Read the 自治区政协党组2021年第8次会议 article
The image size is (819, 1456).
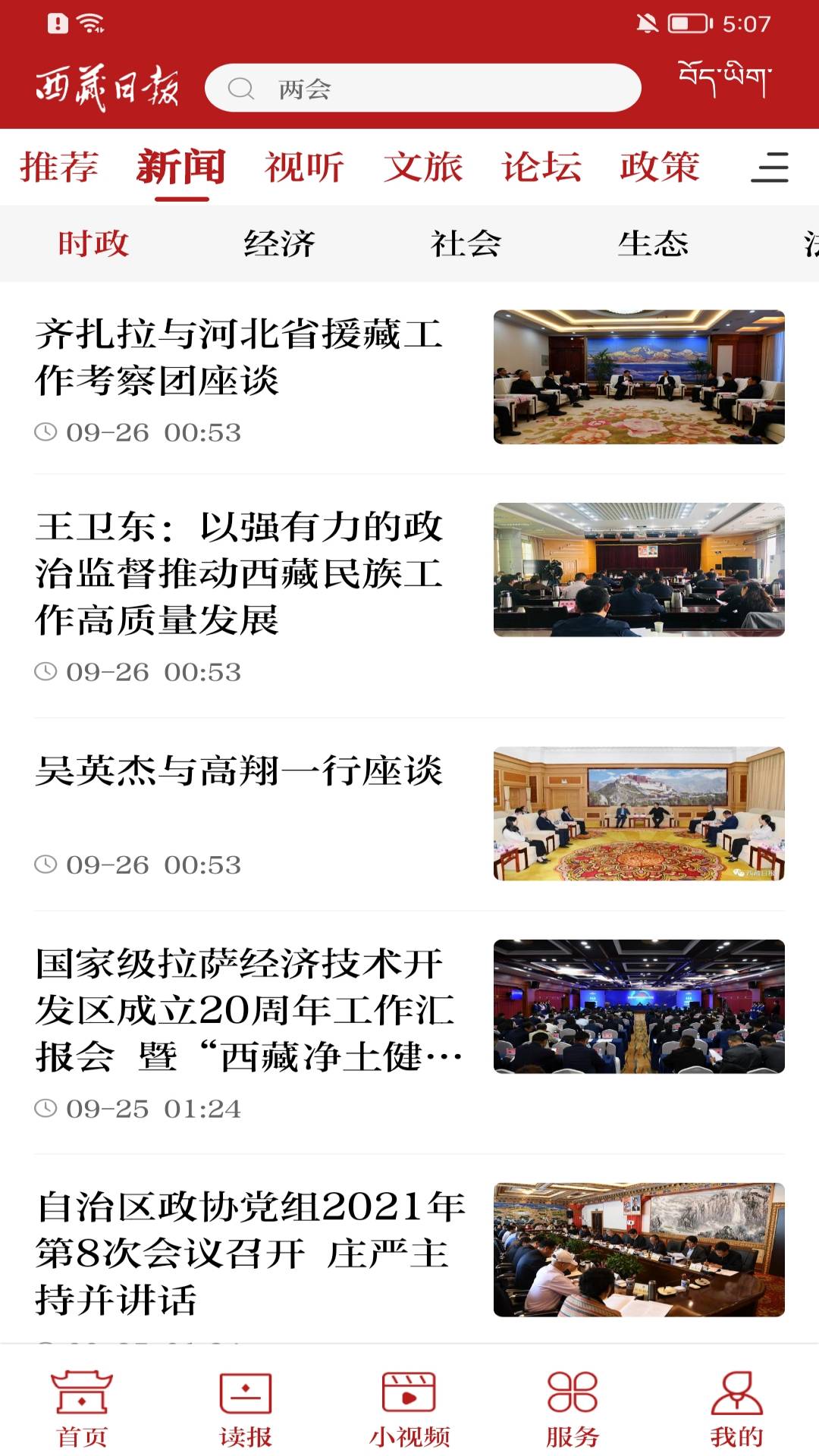click(250, 1253)
